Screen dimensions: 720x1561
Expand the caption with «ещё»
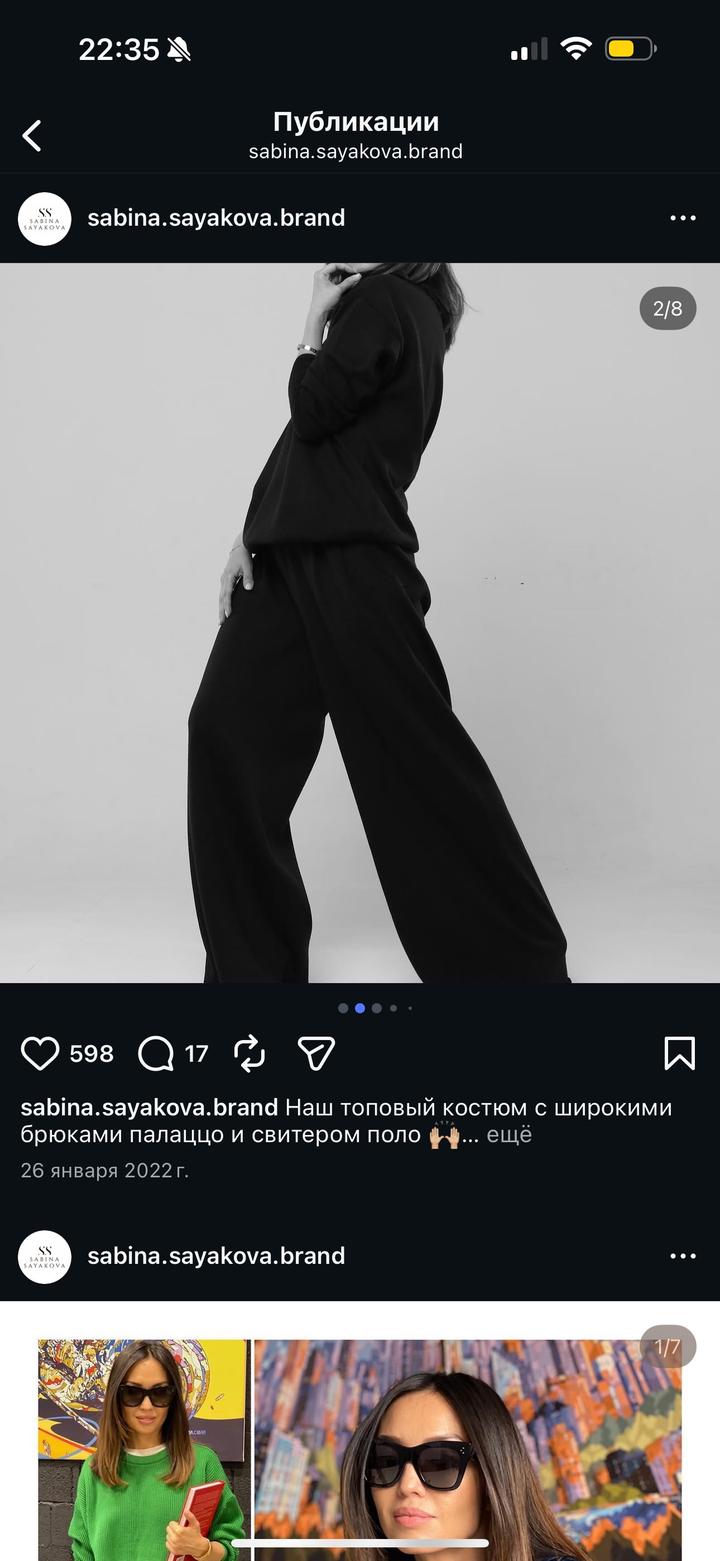(509, 1135)
